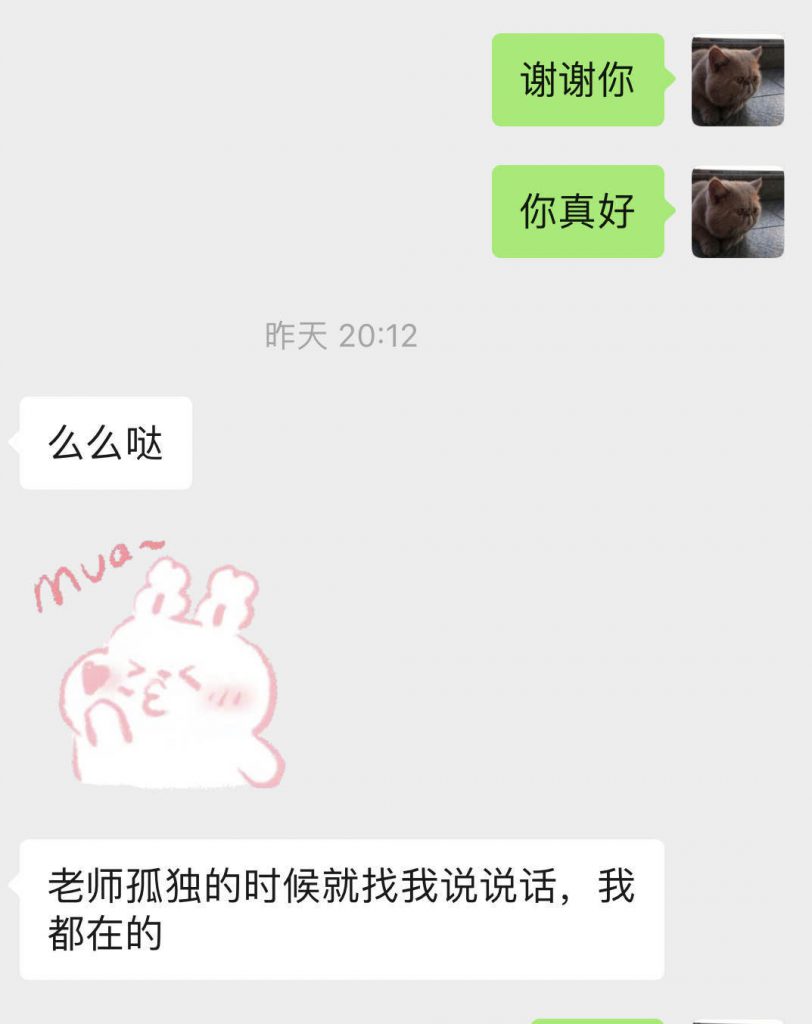This screenshot has height=1024, width=812.
Task: Open sender's cat avatar beside 谢谢你
Action: click(x=738, y=81)
